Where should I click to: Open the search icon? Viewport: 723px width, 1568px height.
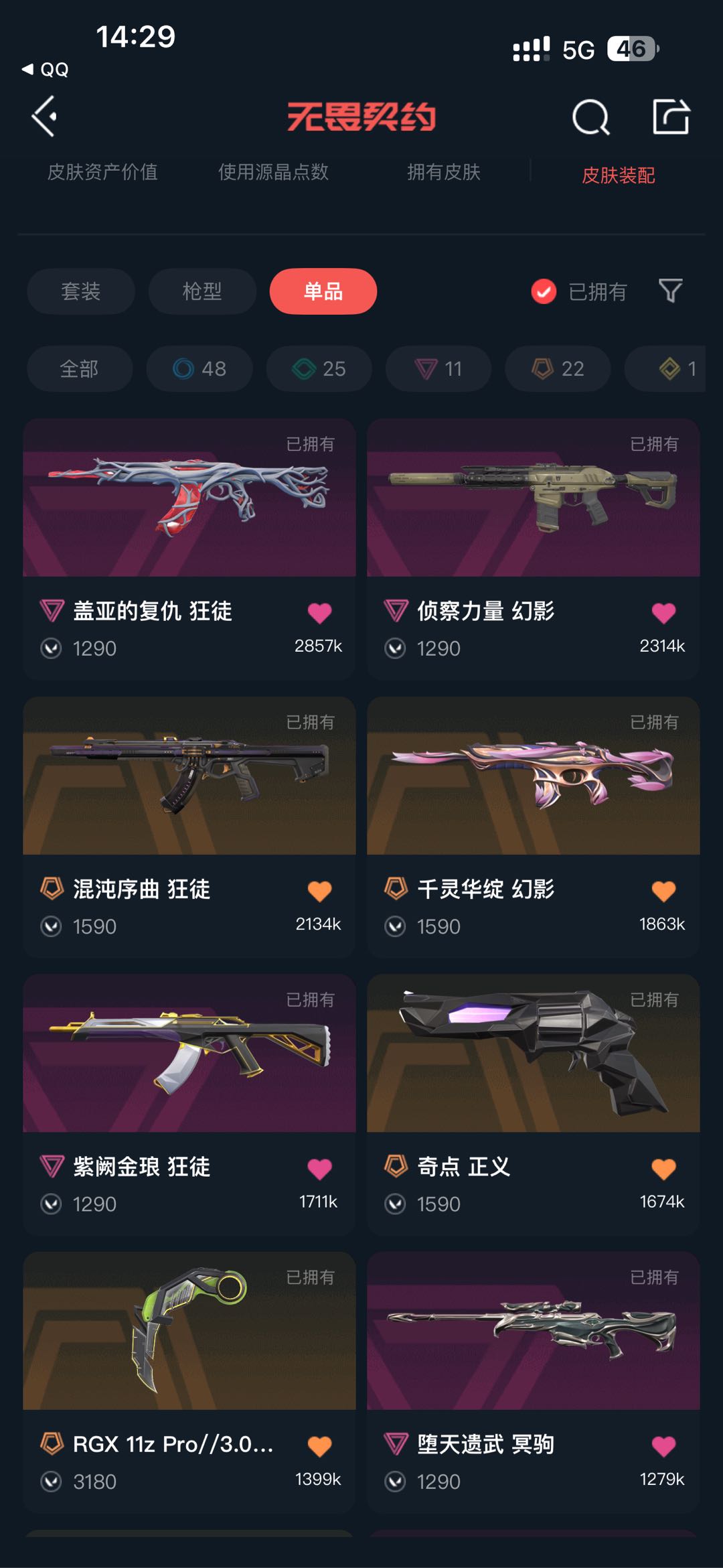(590, 117)
